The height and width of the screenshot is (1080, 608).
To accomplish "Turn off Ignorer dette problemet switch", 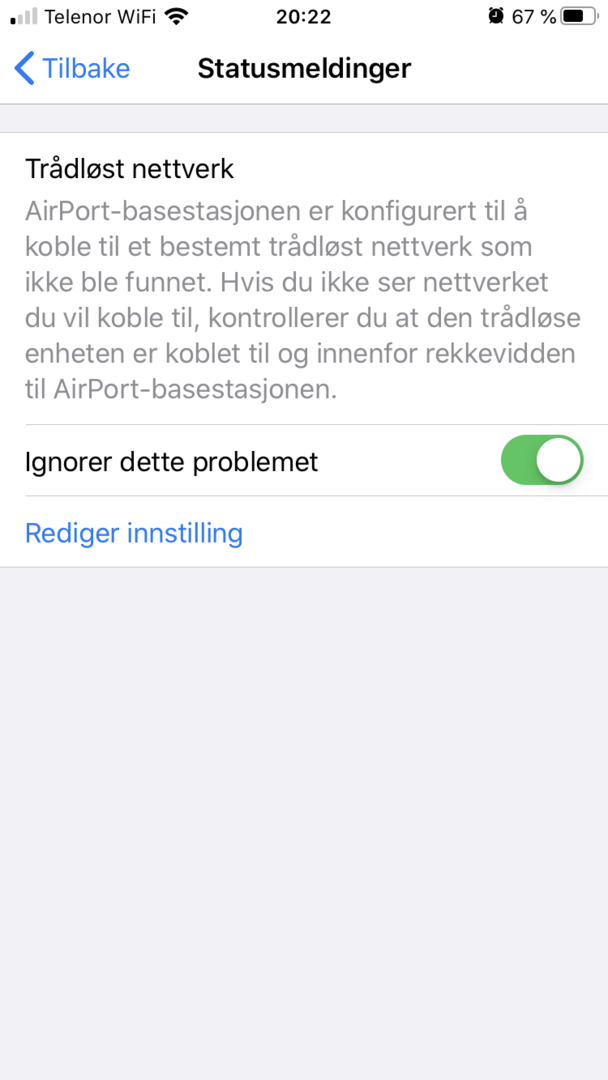I will pos(541,461).
